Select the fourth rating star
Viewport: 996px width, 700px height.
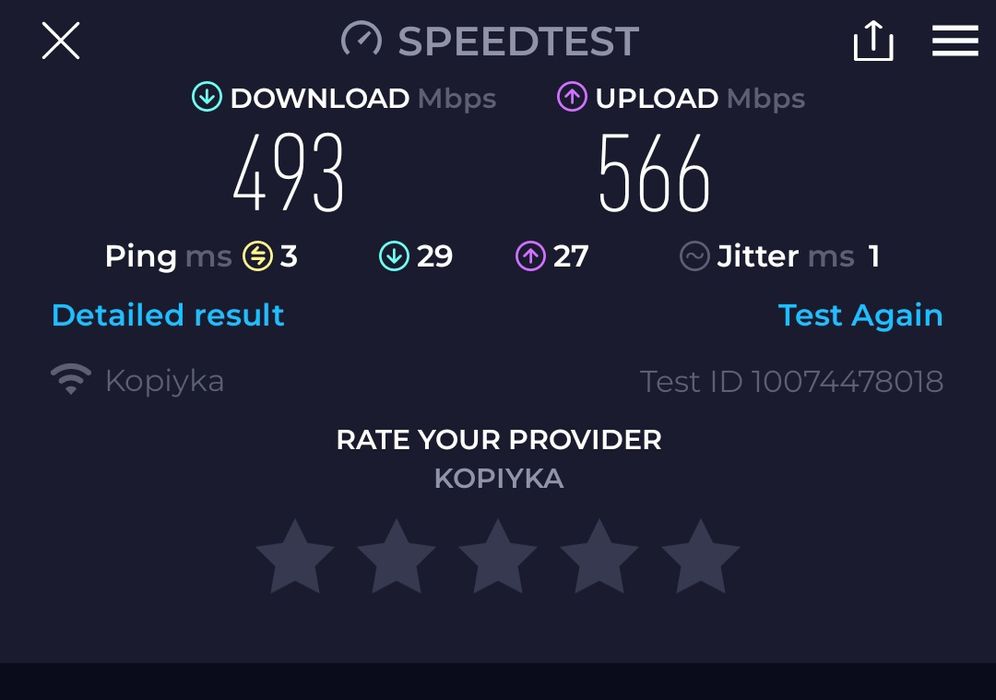point(599,557)
